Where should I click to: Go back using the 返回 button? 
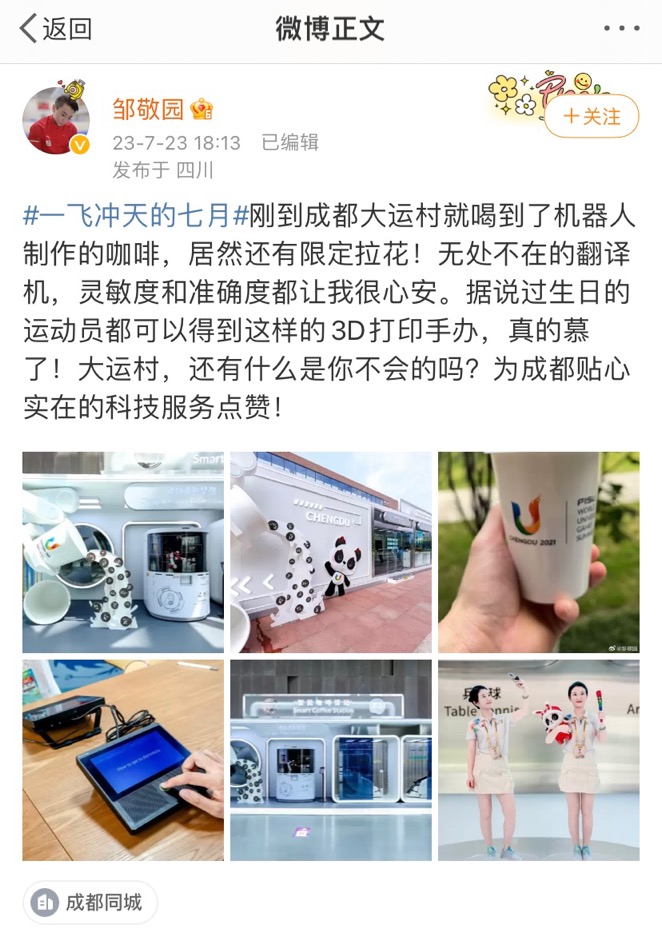[x=56, y=28]
